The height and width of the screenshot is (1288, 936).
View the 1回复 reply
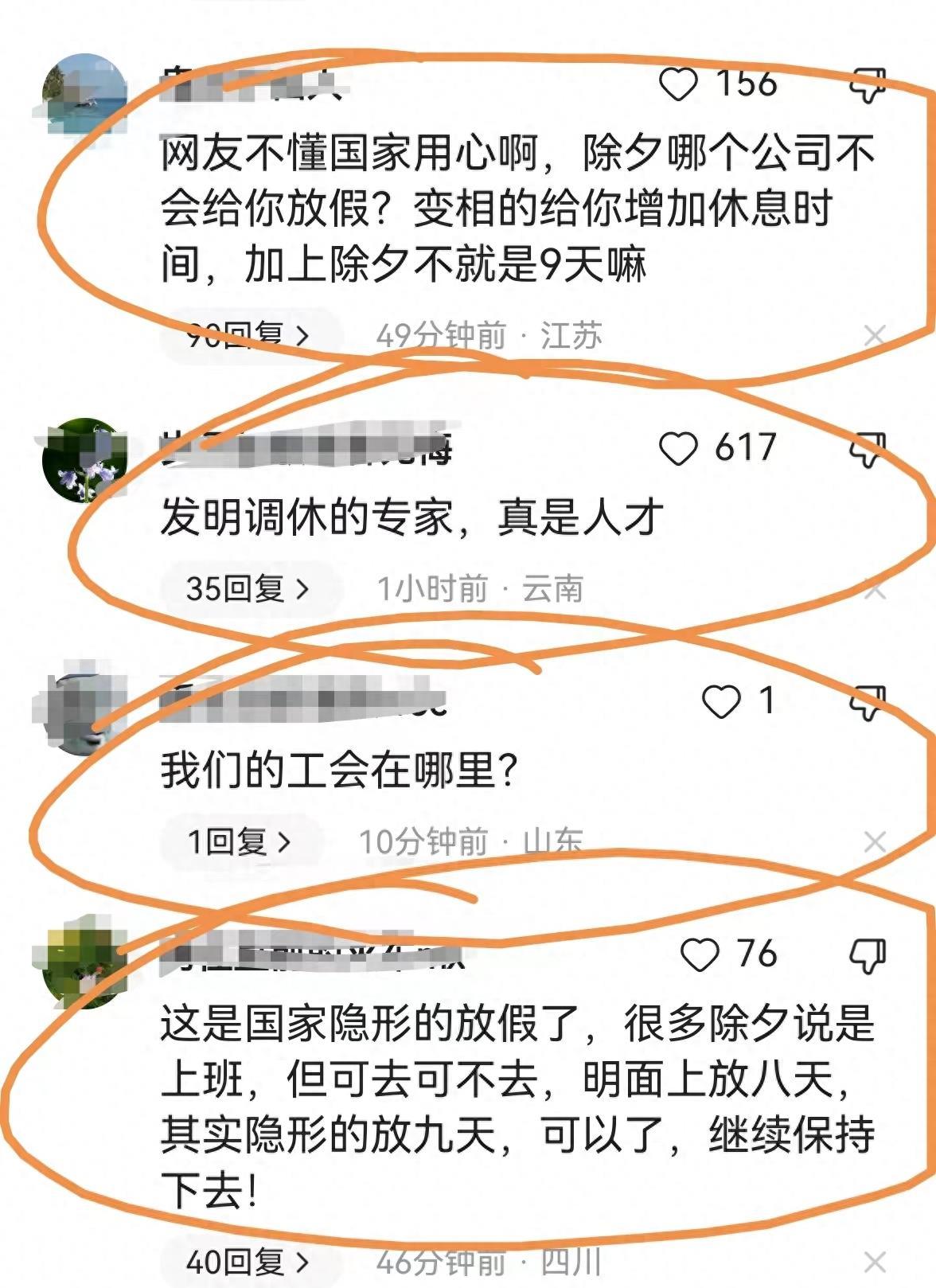(x=239, y=841)
